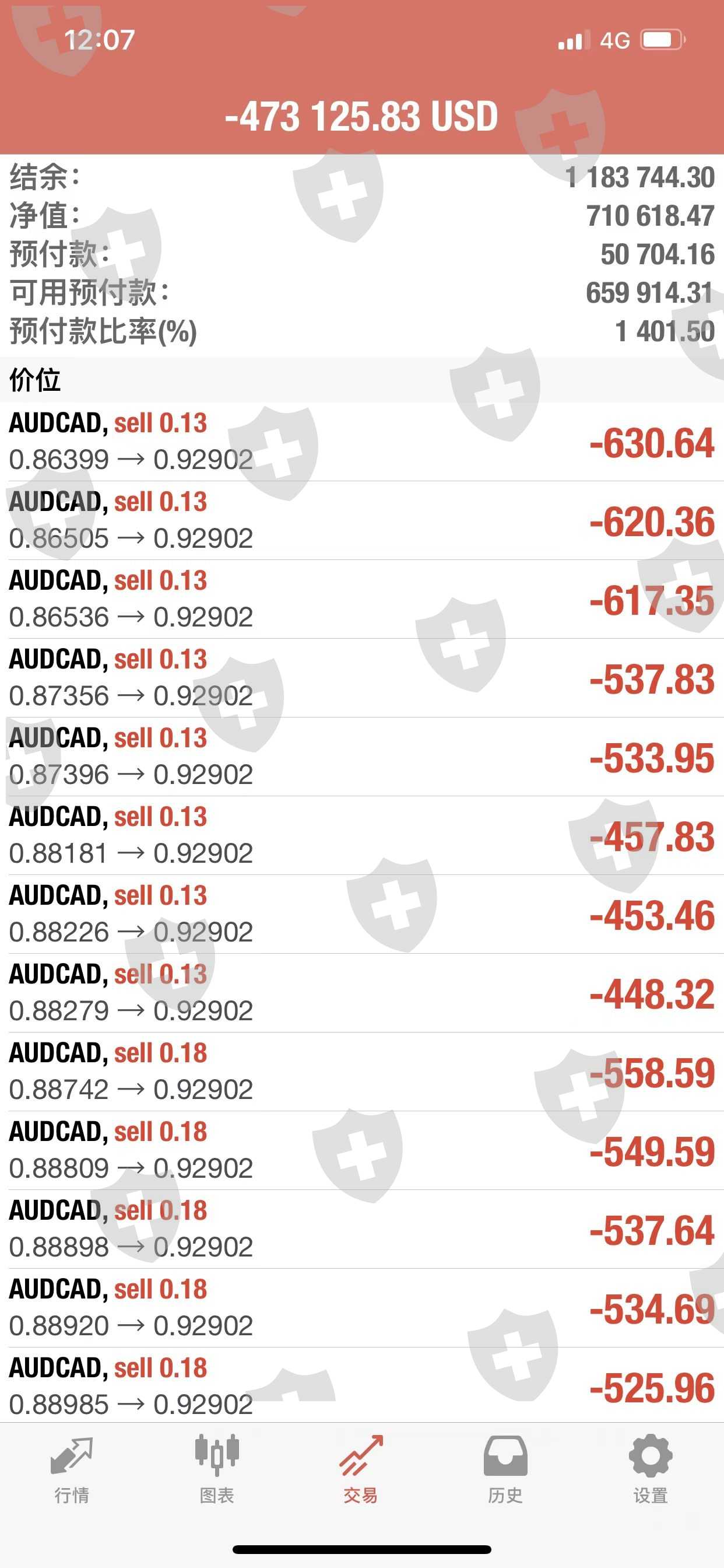The image size is (724, 1568).
Task: Select AUDCAD sell position at 0.88920
Action: 361,1307
